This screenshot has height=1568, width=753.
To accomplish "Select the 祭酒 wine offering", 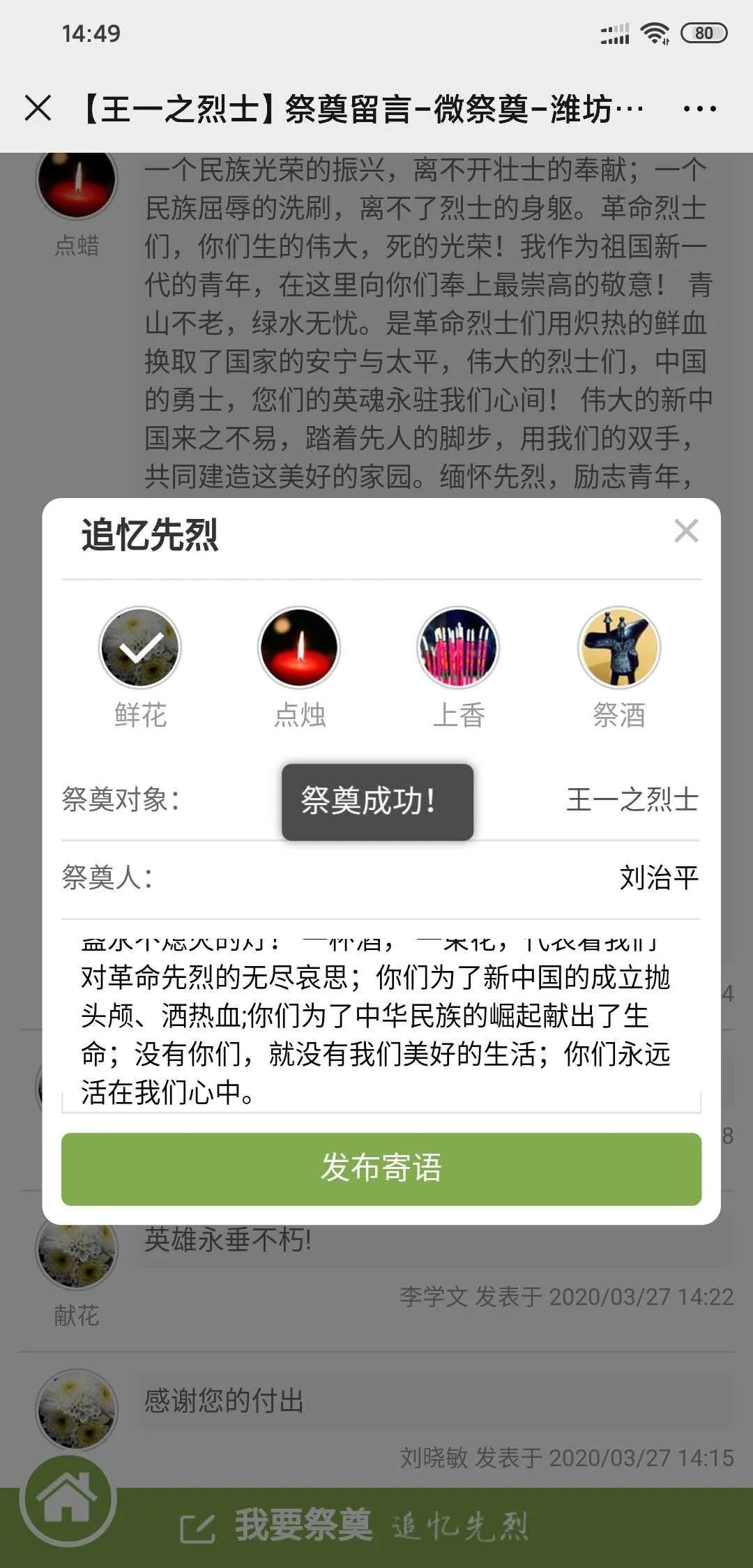I will (x=618, y=648).
